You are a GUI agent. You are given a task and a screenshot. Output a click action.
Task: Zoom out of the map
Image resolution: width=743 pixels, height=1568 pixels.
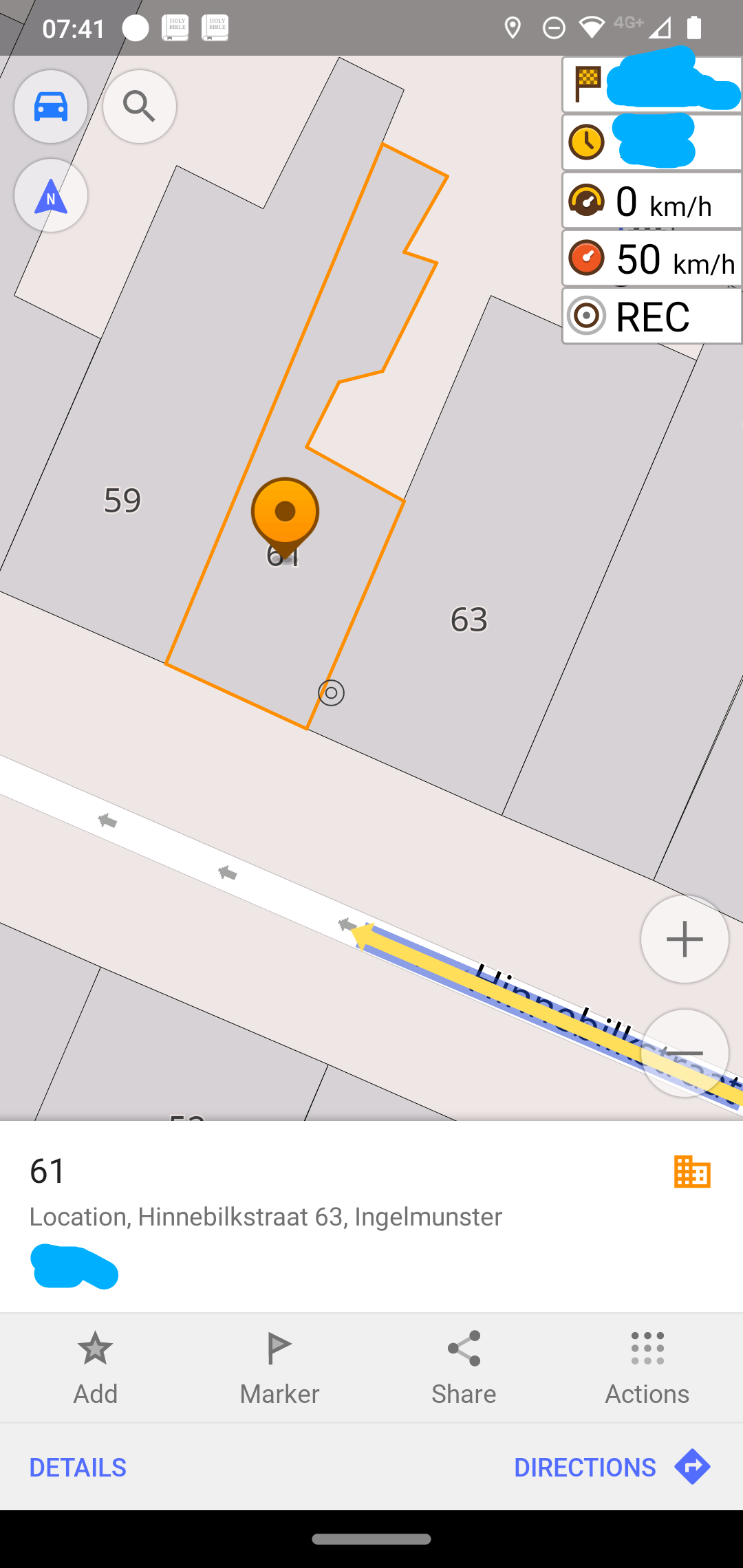(685, 1053)
